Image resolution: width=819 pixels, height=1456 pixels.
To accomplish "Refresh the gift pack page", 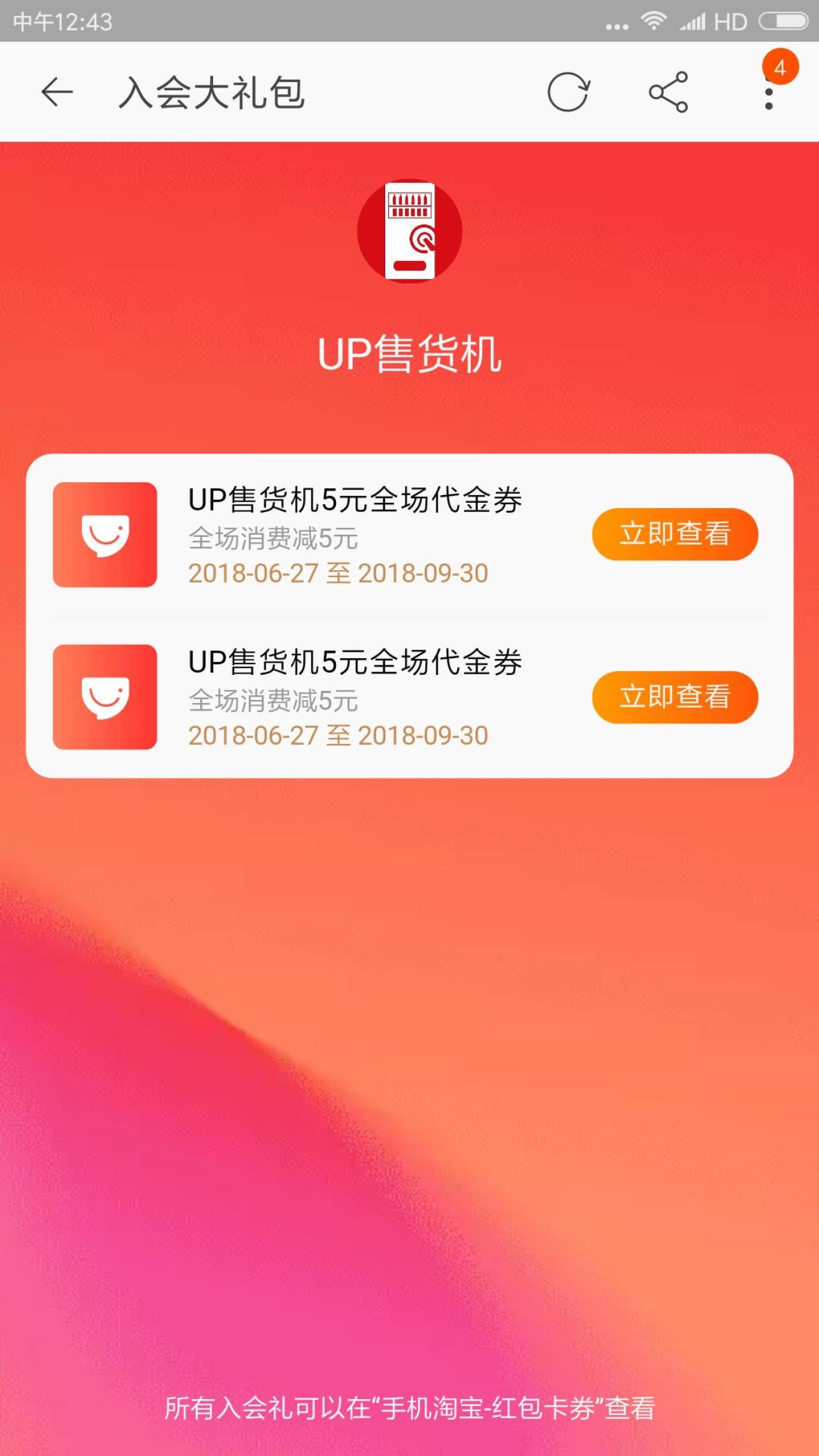I will (568, 92).
